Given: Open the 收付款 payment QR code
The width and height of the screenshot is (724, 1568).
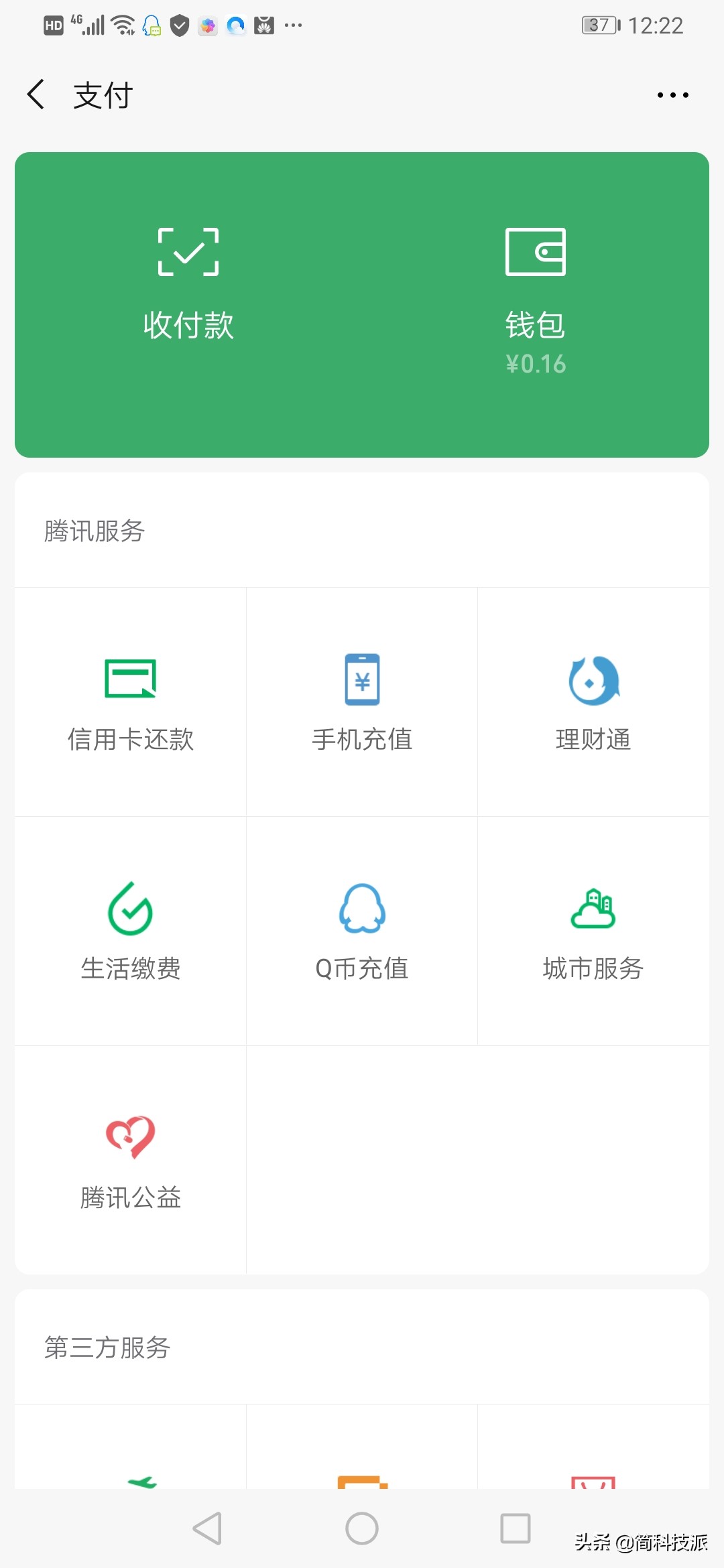Looking at the screenshot, I should [x=188, y=281].
